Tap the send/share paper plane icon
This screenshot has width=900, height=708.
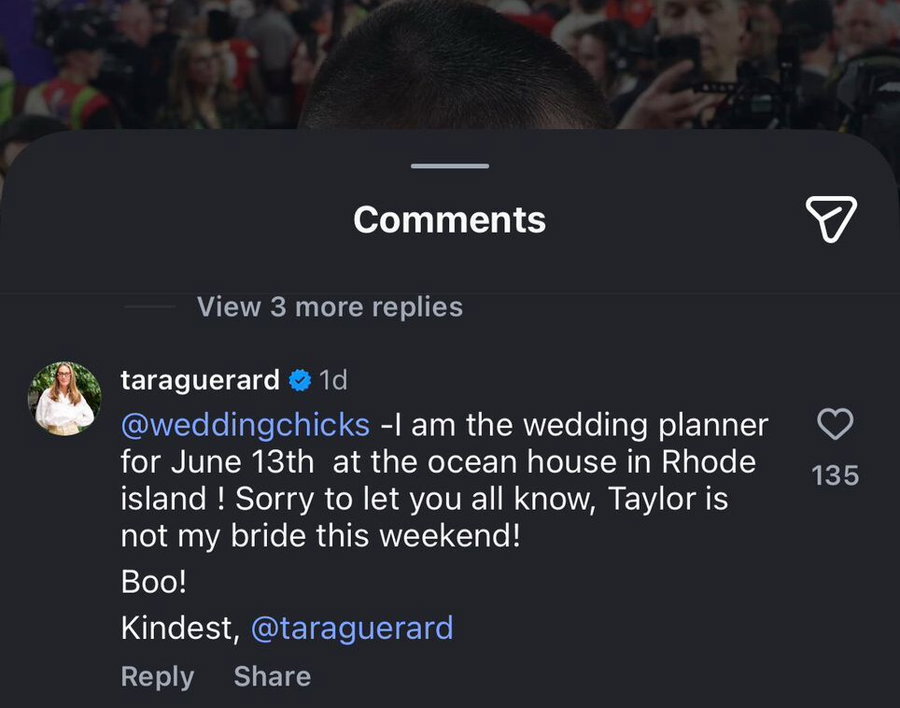coord(830,219)
